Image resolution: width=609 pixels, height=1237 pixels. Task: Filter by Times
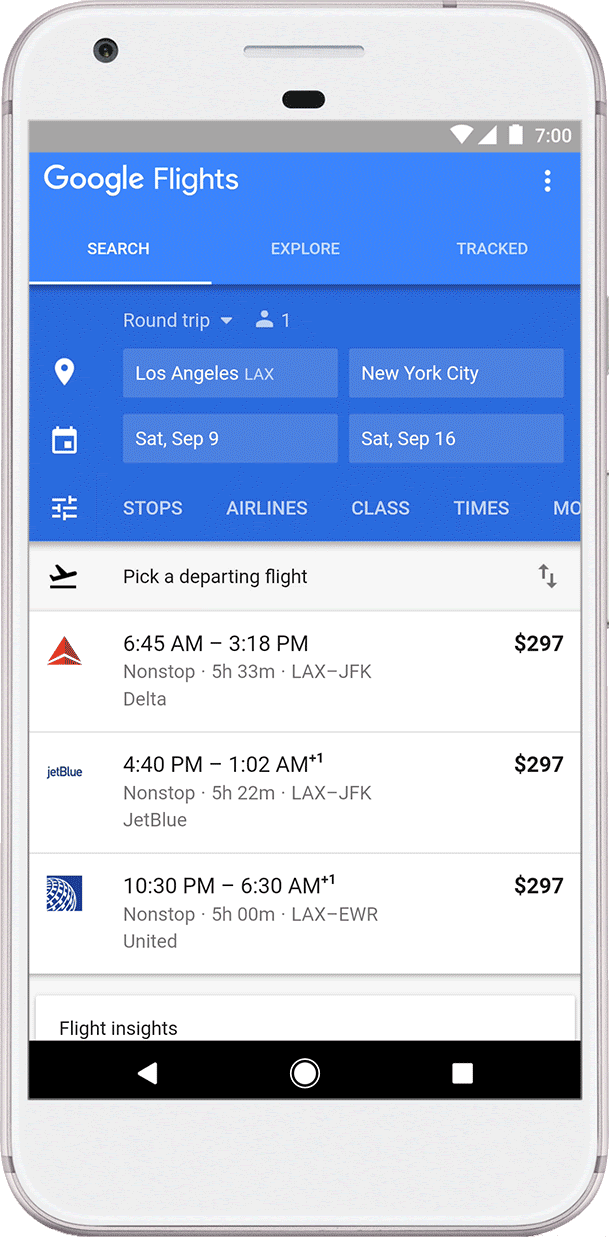(481, 508)
